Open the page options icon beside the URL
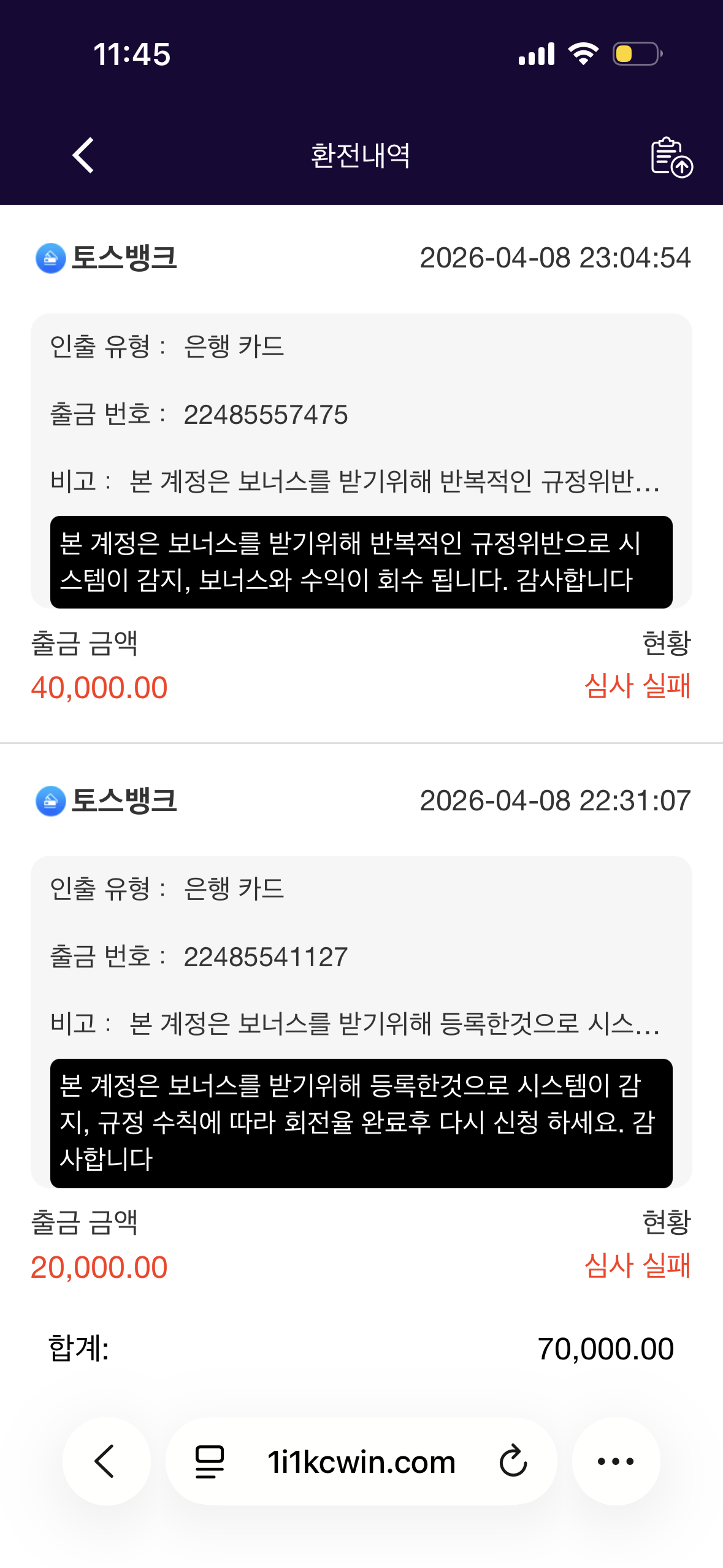Viewport: 723px width, 1568px height. (209, 1461)
